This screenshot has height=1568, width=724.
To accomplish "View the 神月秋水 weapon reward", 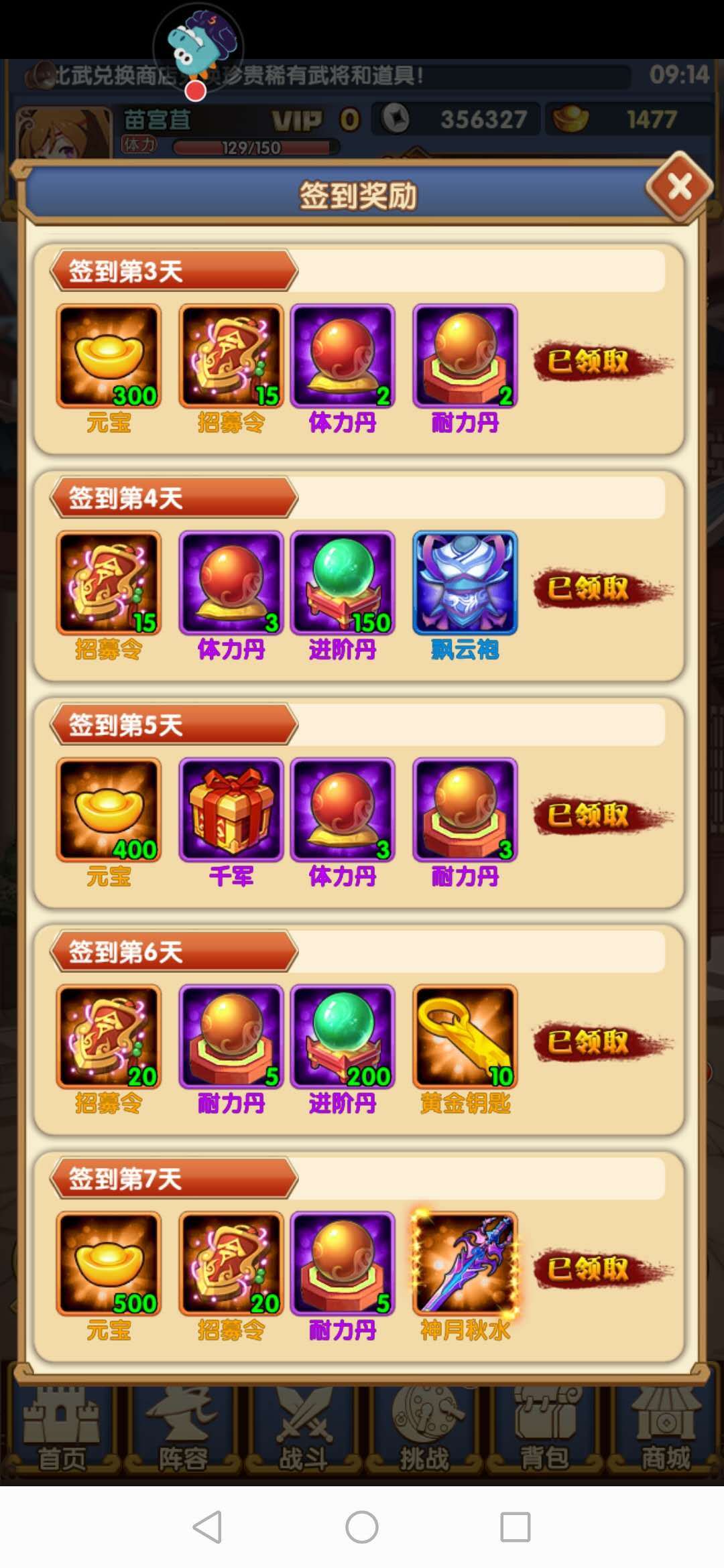I will click(x=465, y=1263).
